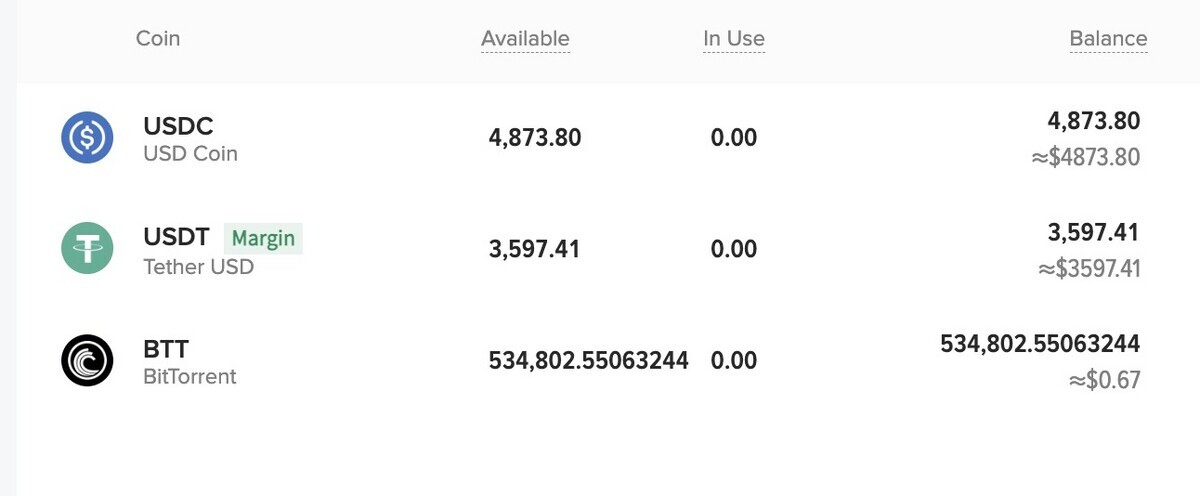Tap the Available column header
The image size is (1200, 496).
tap(525, 39)
